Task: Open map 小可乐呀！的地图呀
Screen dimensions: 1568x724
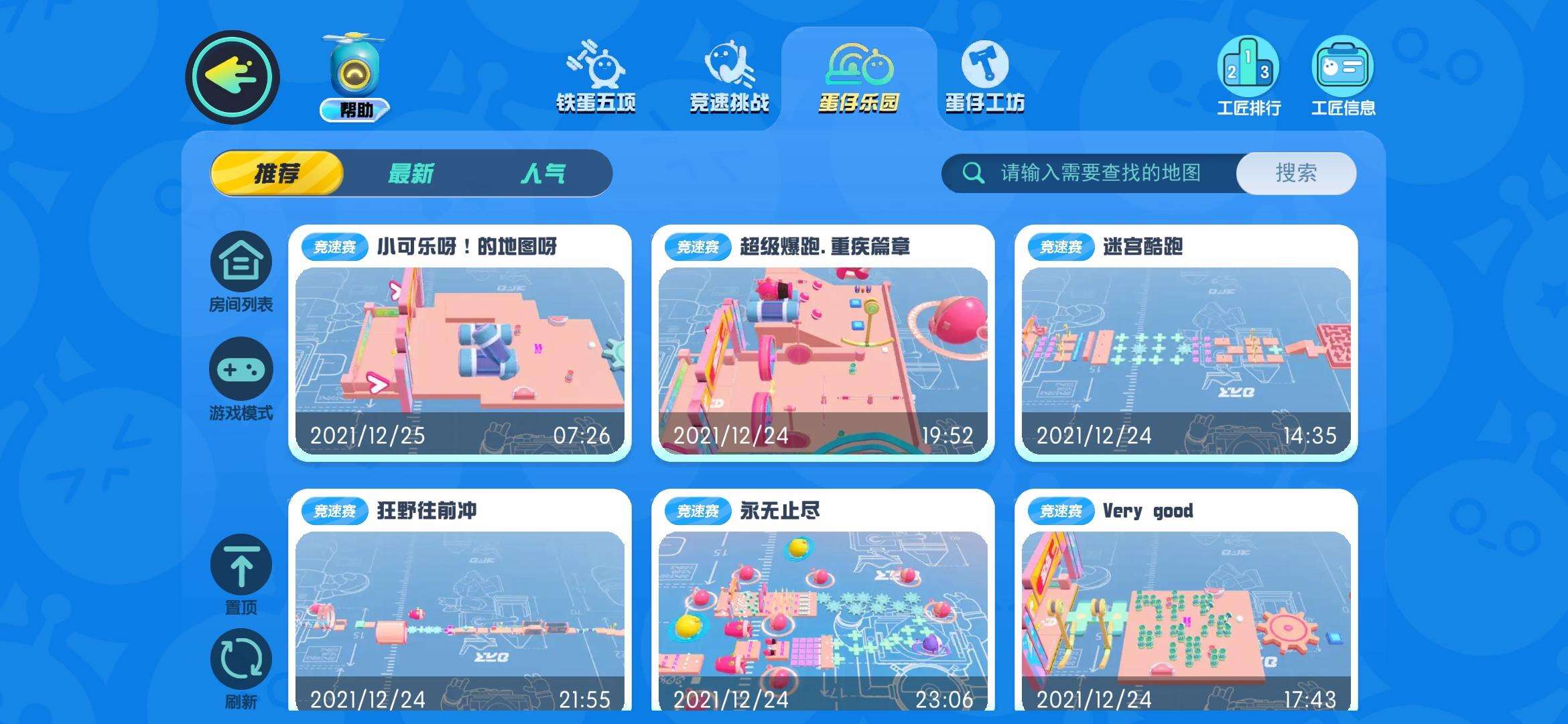Action: click(x=460, y=343)
